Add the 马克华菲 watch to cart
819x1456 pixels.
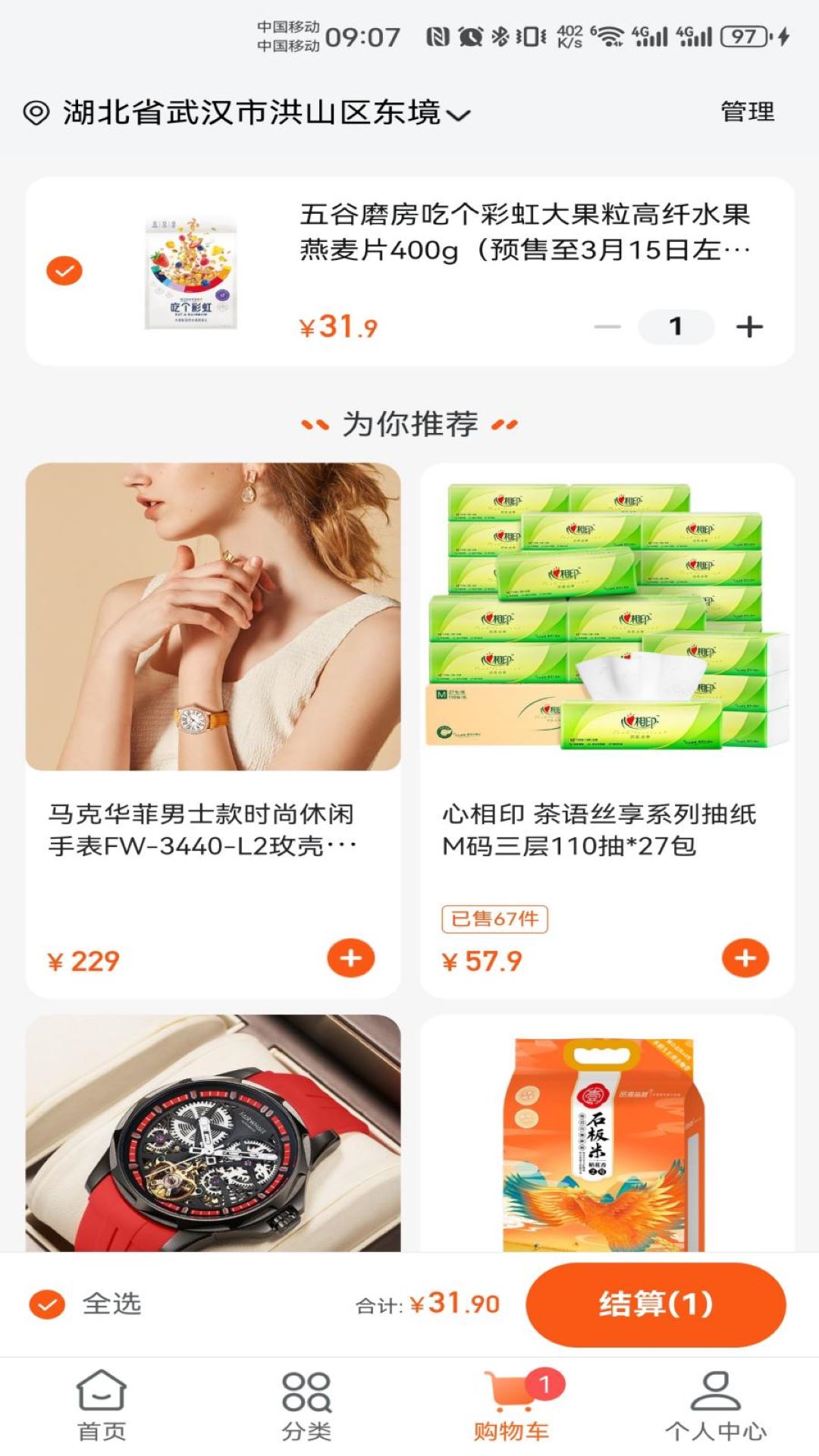coord(349,959)
